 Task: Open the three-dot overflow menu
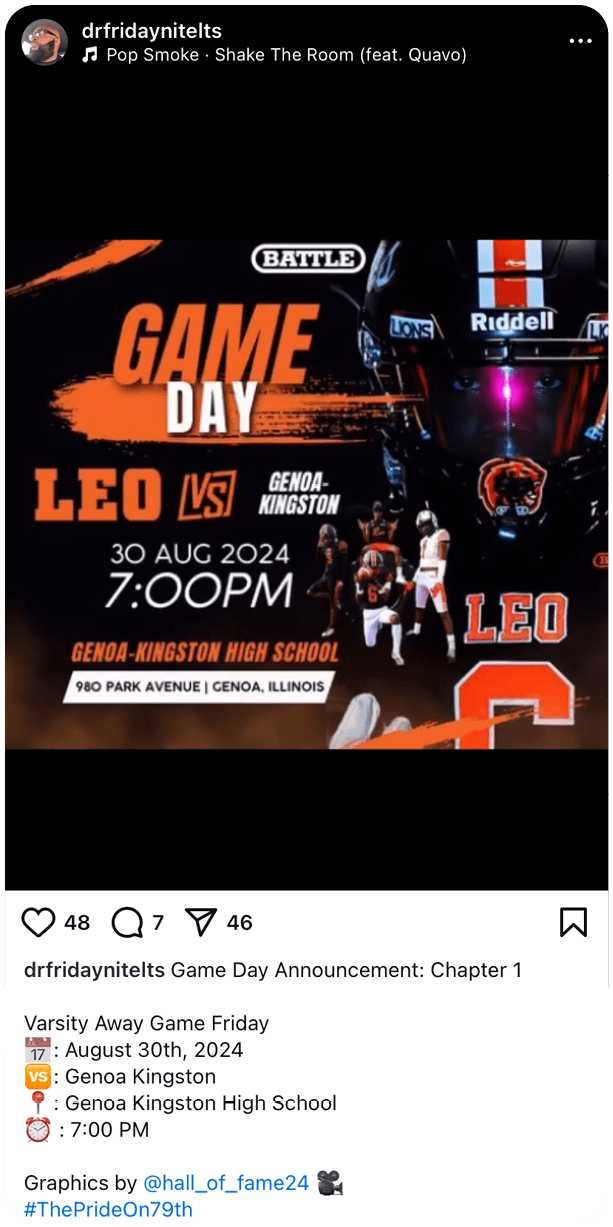coord(580,41)
